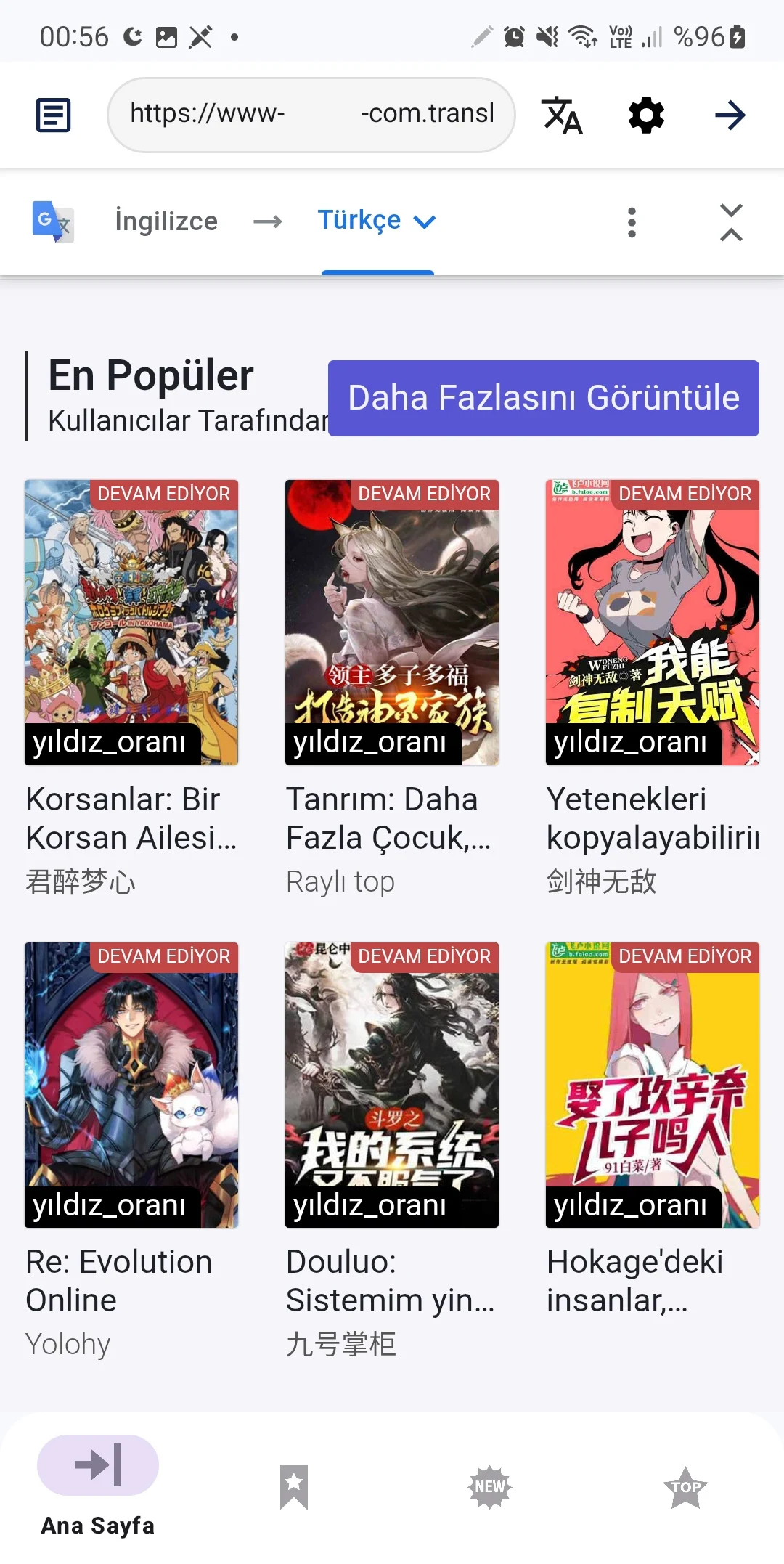Select the bookmark ribbon icon in bottom bar

(294, 1485)
